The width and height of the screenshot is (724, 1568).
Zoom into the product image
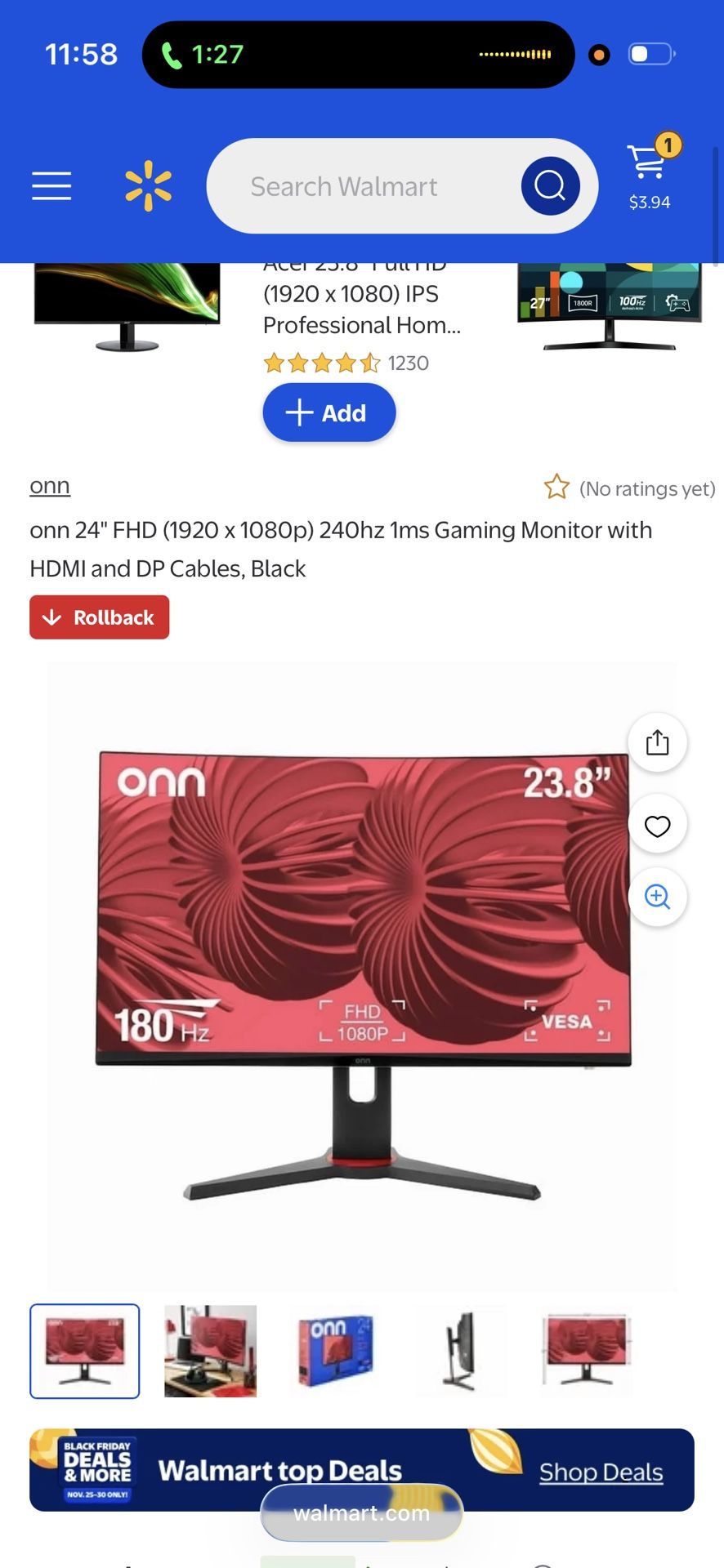(657, 897)
